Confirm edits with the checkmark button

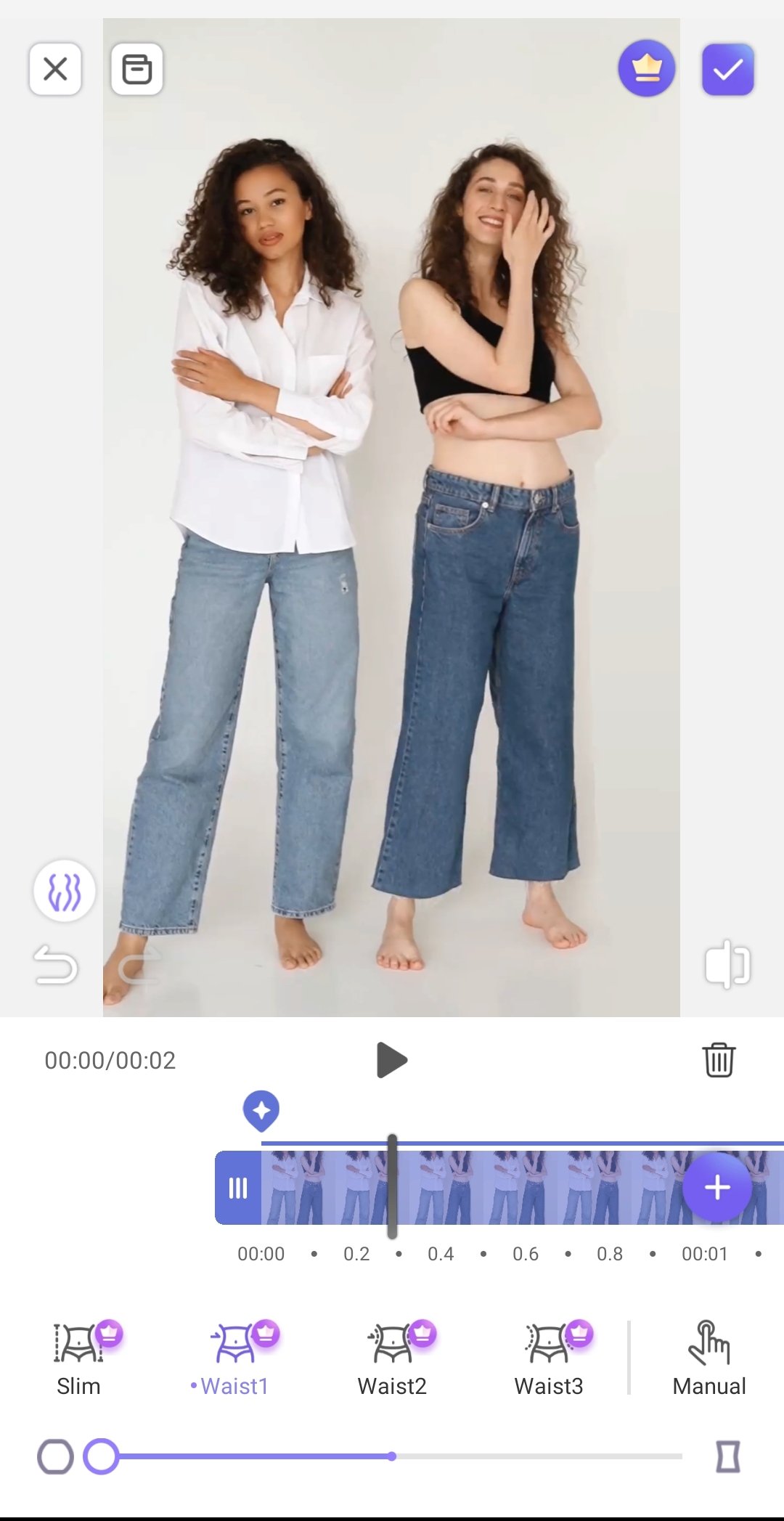pos(727,69)
